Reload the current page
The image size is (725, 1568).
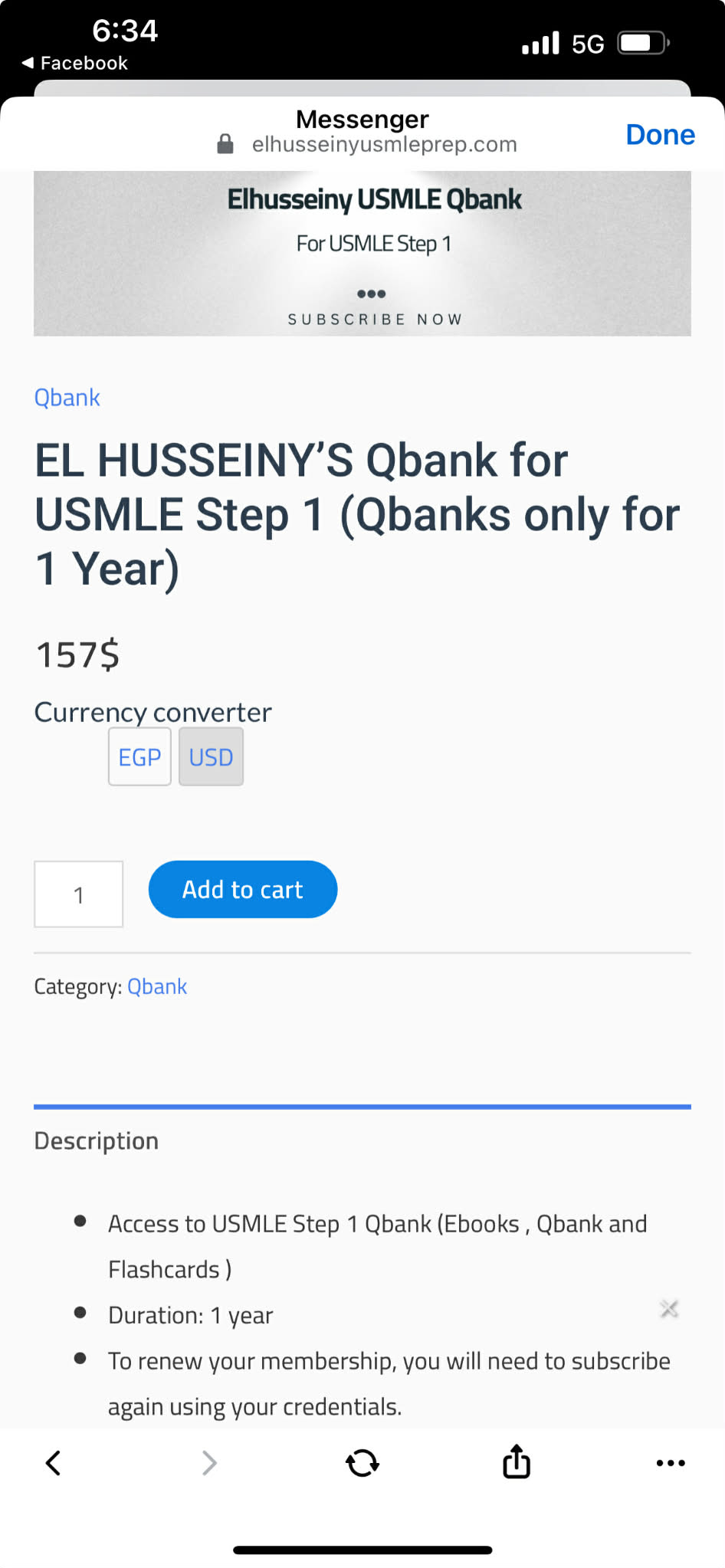pos(362,1463)
